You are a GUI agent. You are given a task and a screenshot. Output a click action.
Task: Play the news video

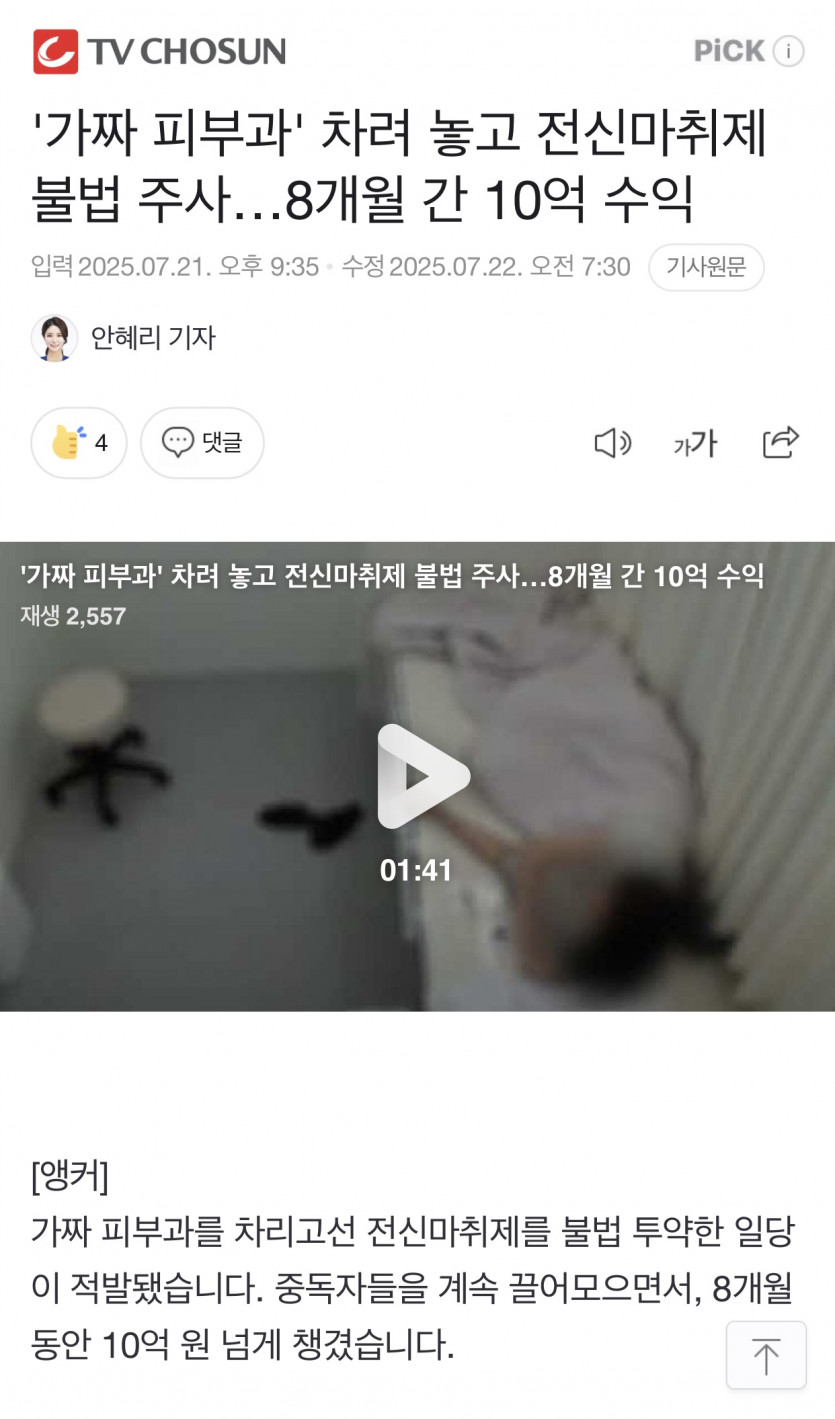click(x=422, y=776)
